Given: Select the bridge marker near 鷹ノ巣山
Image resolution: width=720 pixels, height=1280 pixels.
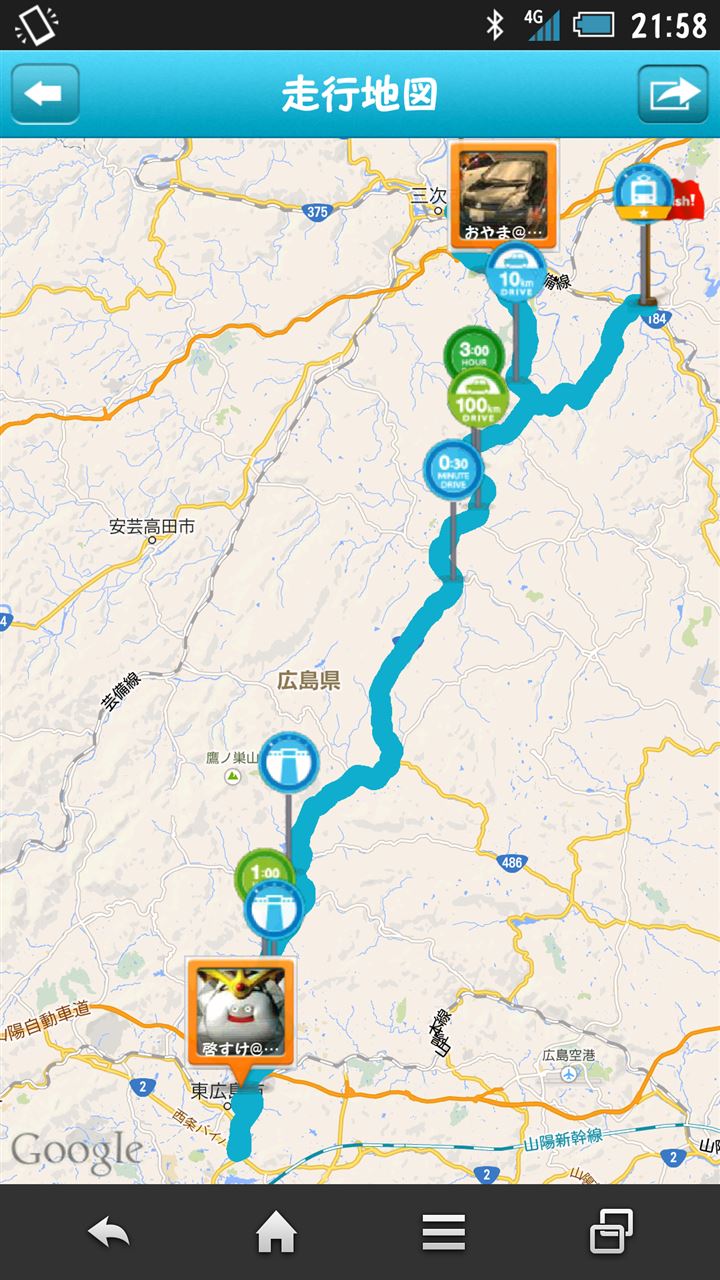Looking at the screenshot, I should coord(290,762).
